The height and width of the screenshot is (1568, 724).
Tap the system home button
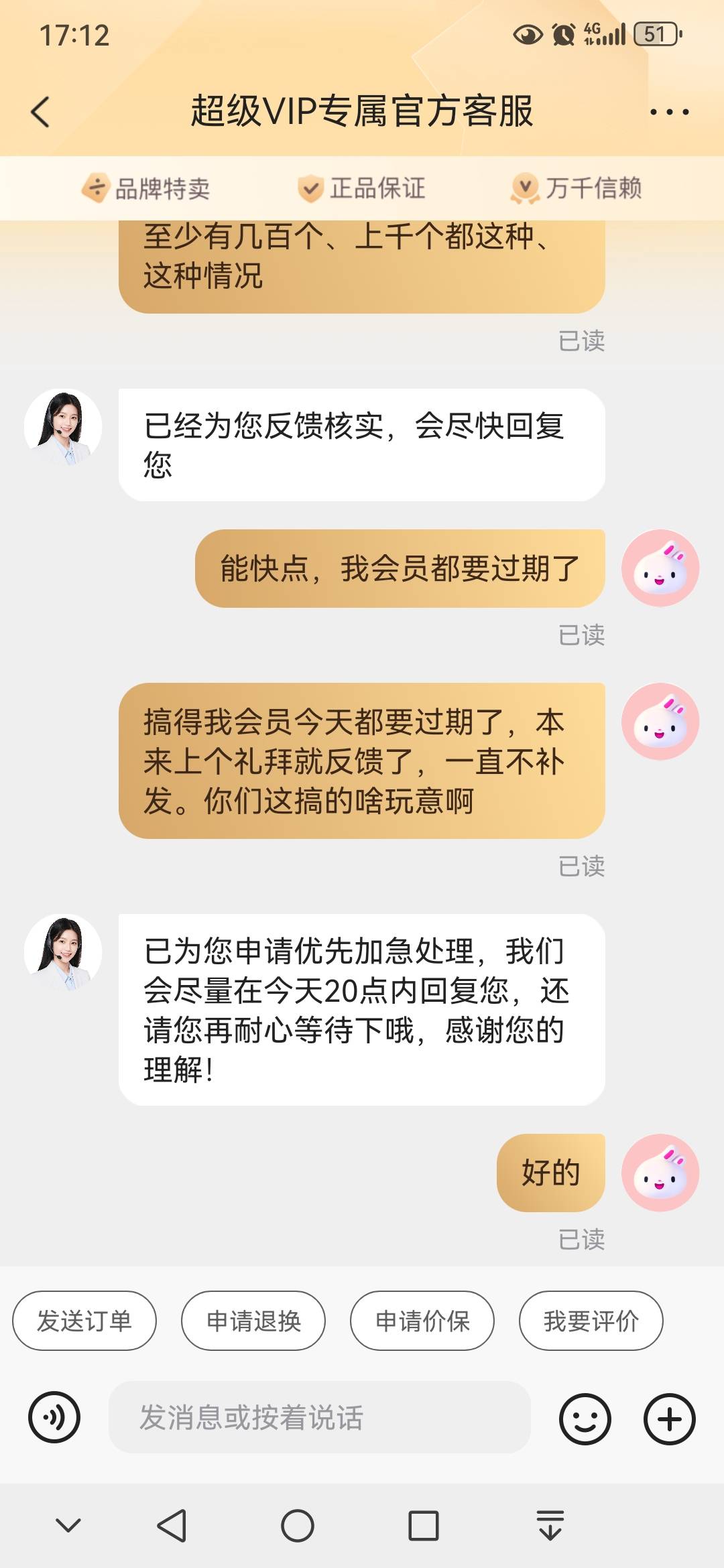[298, 1526]
